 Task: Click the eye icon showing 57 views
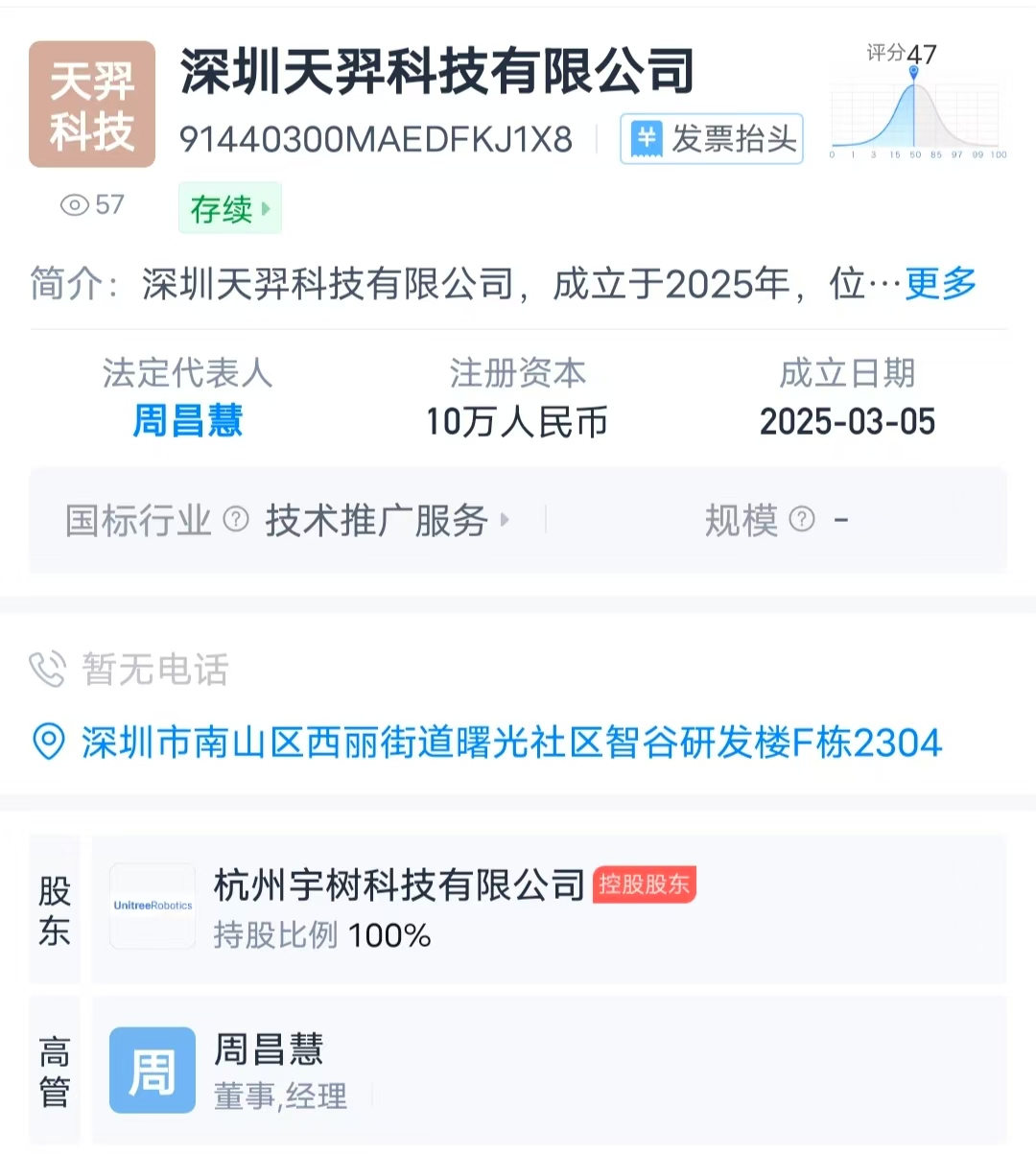[76, 204]
